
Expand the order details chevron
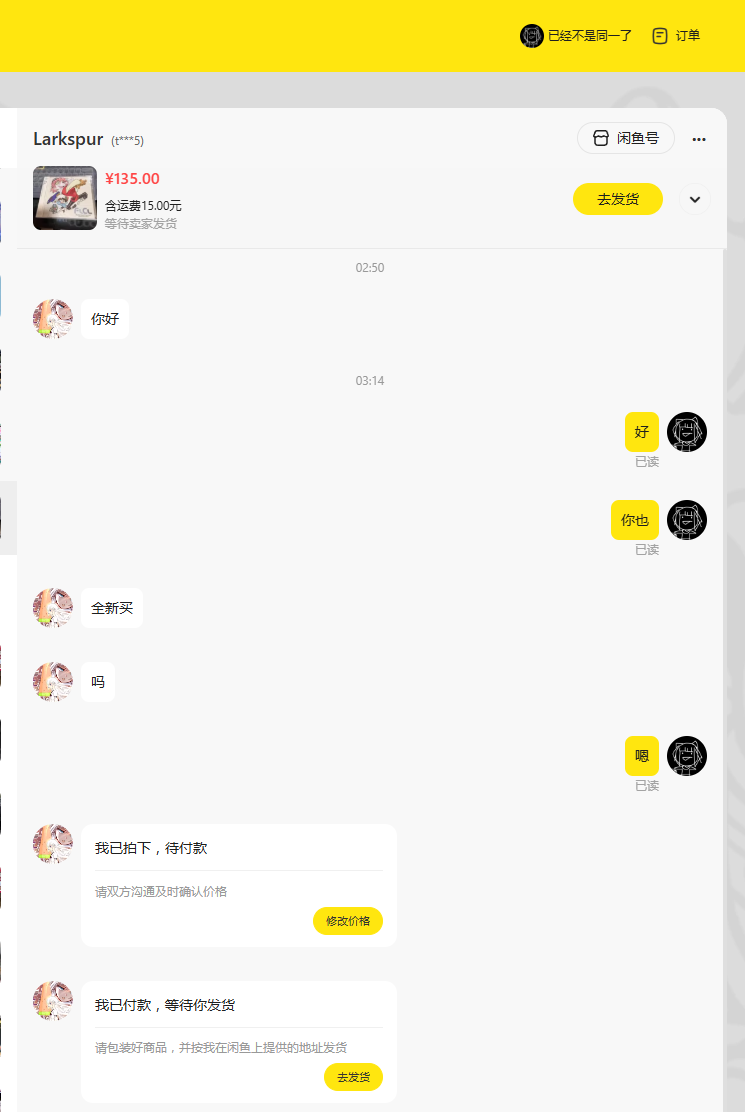click(x=694, y=199)
